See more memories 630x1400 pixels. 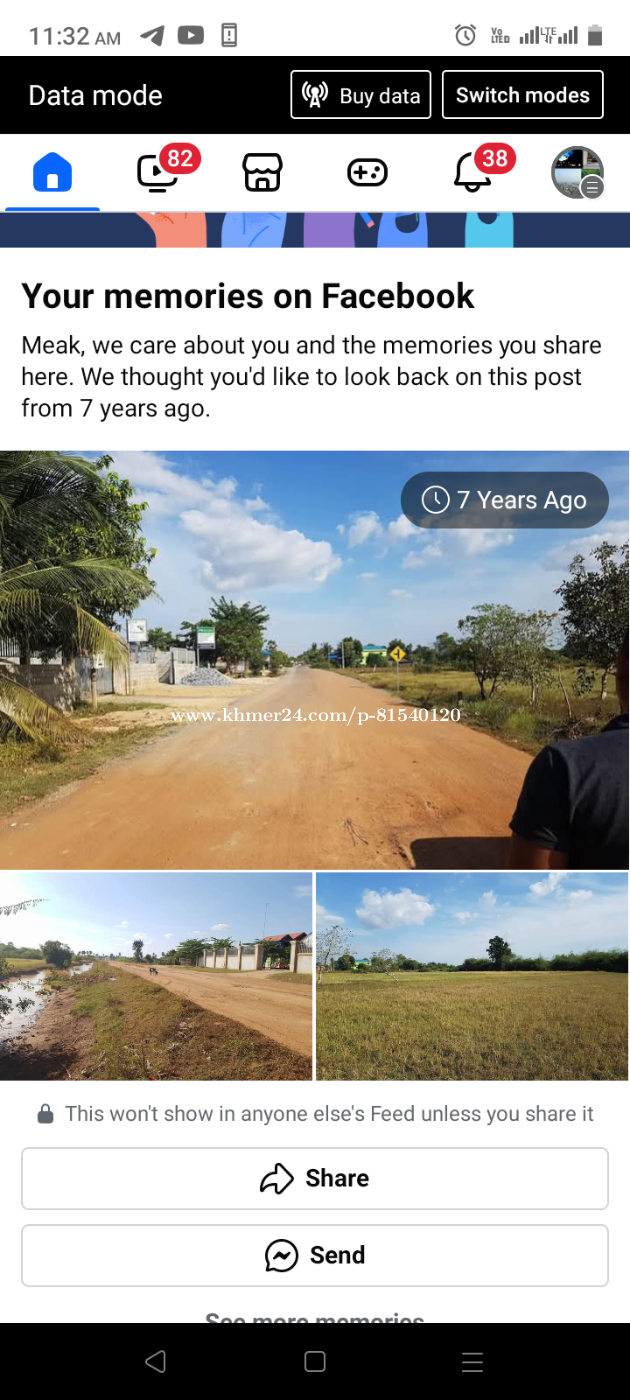[x=315, y=1316]
